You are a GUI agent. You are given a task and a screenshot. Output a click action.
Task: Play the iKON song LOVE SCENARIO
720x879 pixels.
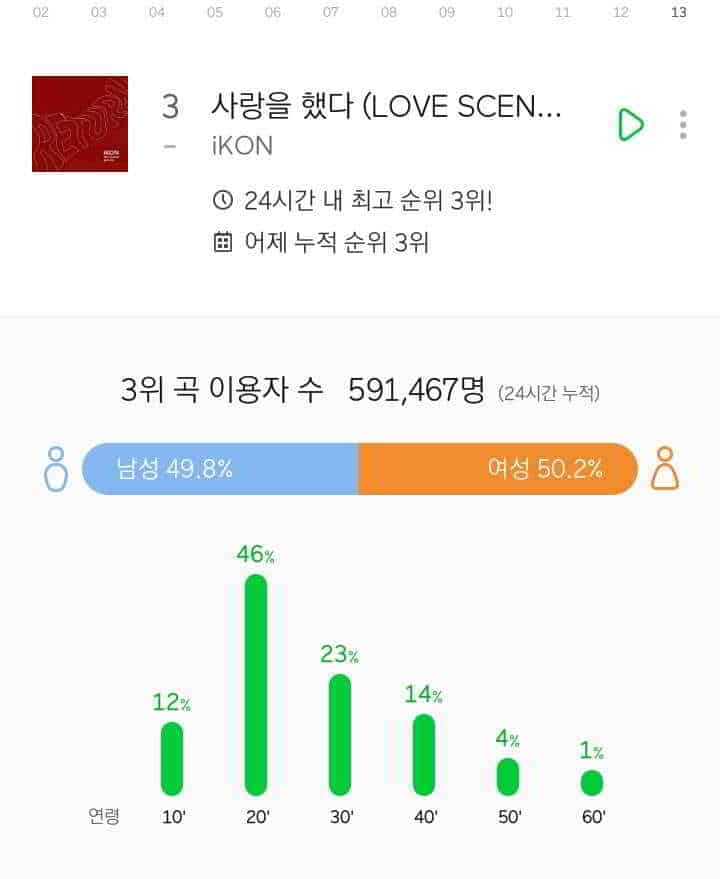(x=630, y=125)
